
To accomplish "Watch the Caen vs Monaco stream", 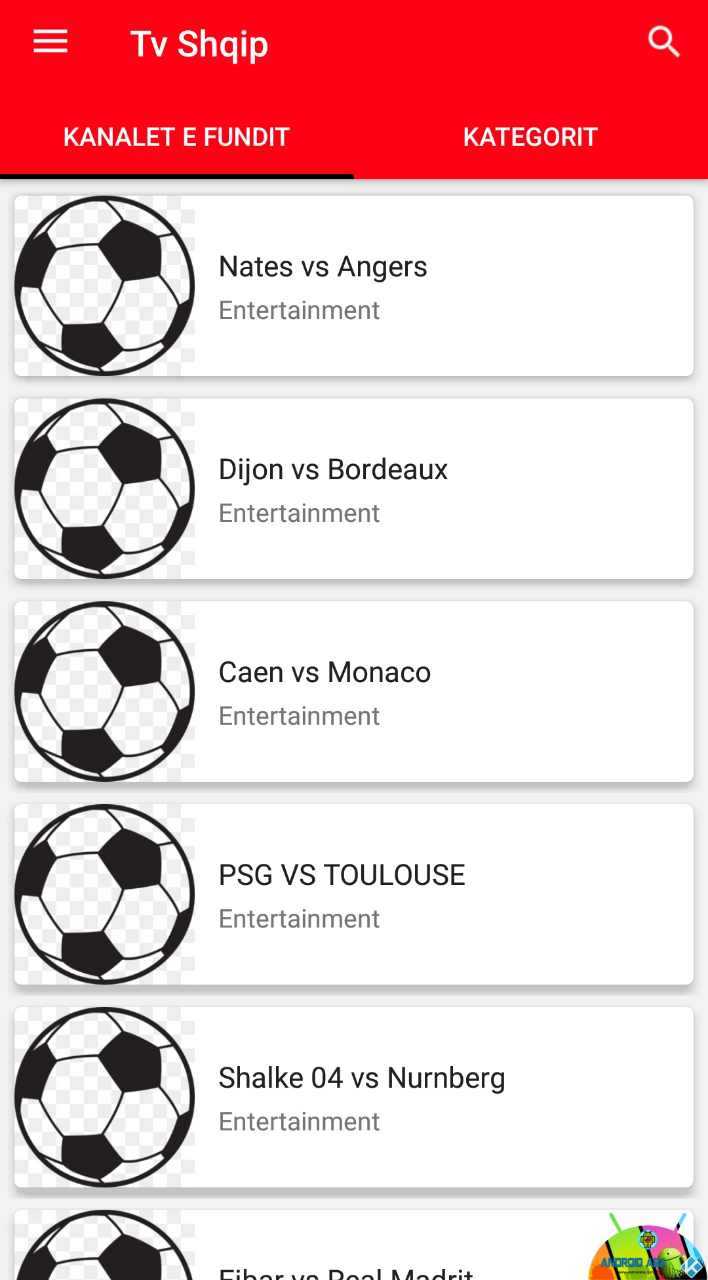I will coord(354,692).
